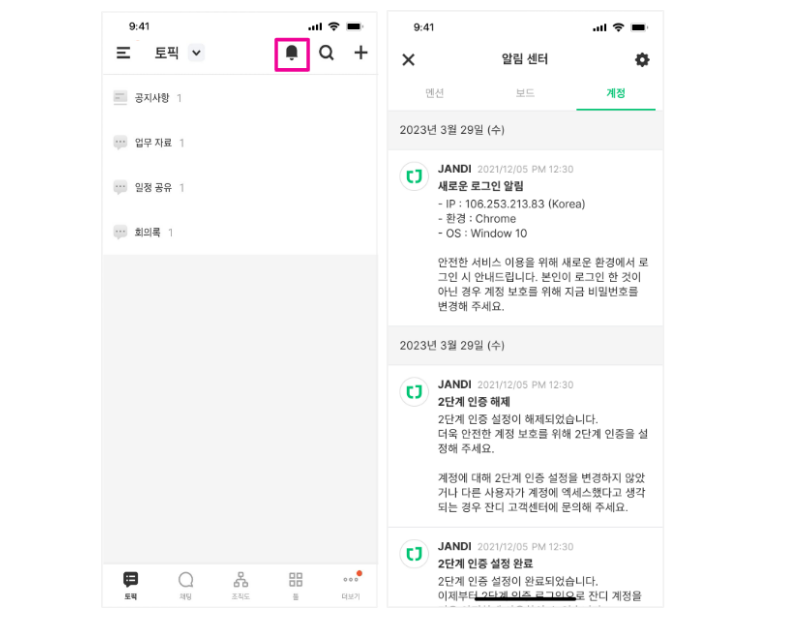
Task: Switch to the 채팅 tab
Action: click(x=186, y=584)
